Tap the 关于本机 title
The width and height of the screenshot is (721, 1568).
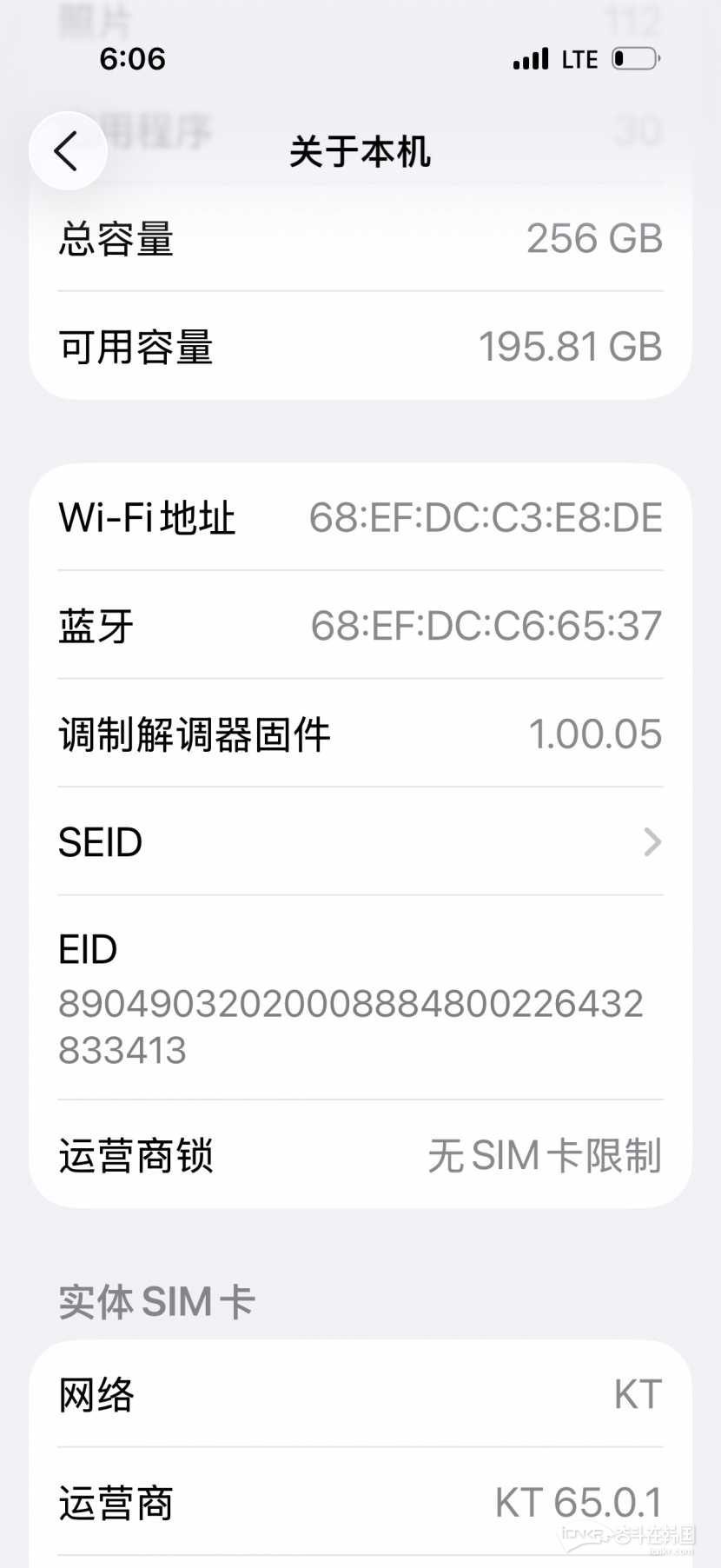(x=360, y=151)
